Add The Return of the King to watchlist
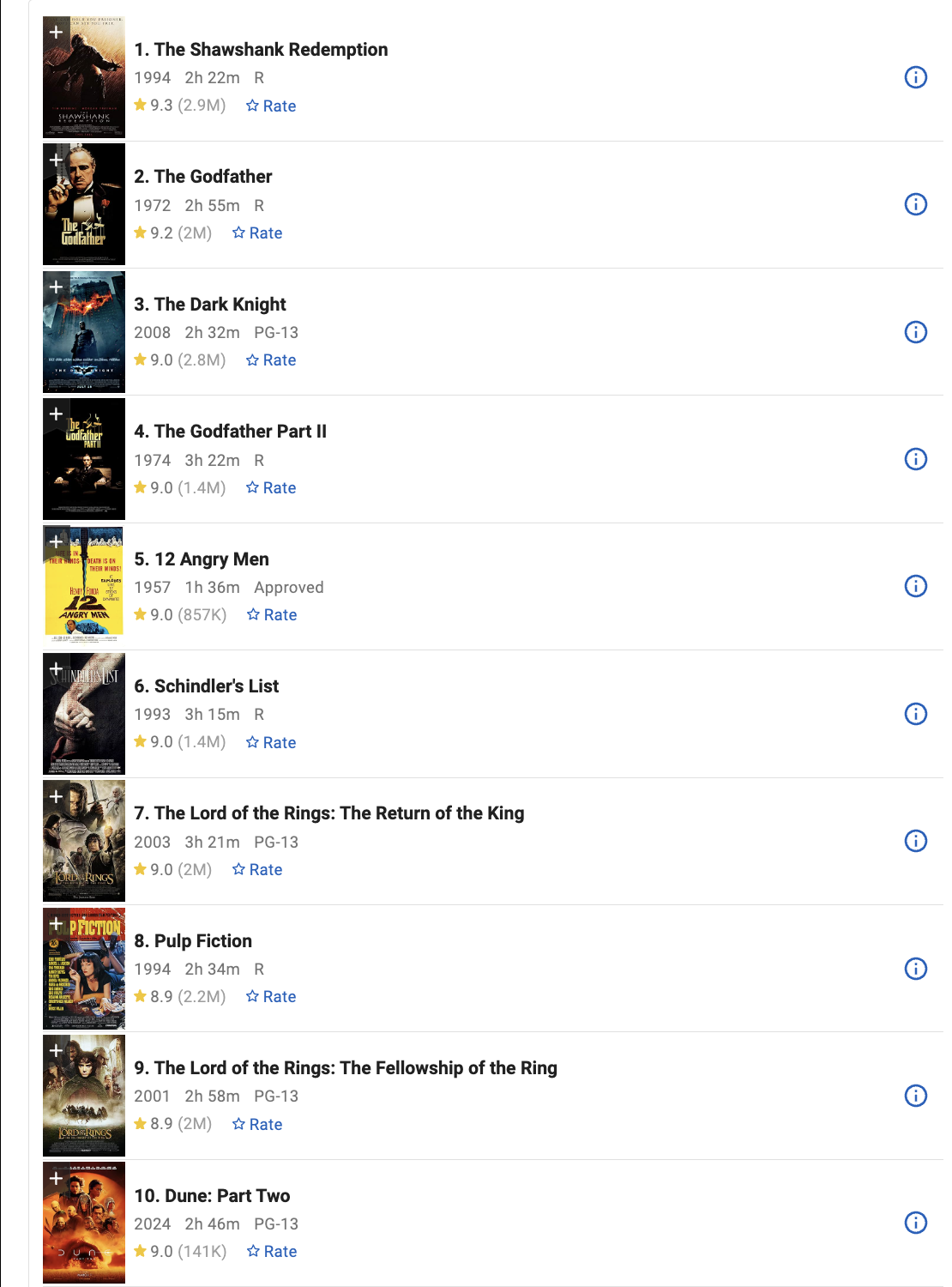The image size is (952, 1287). [x=57, y=796]
